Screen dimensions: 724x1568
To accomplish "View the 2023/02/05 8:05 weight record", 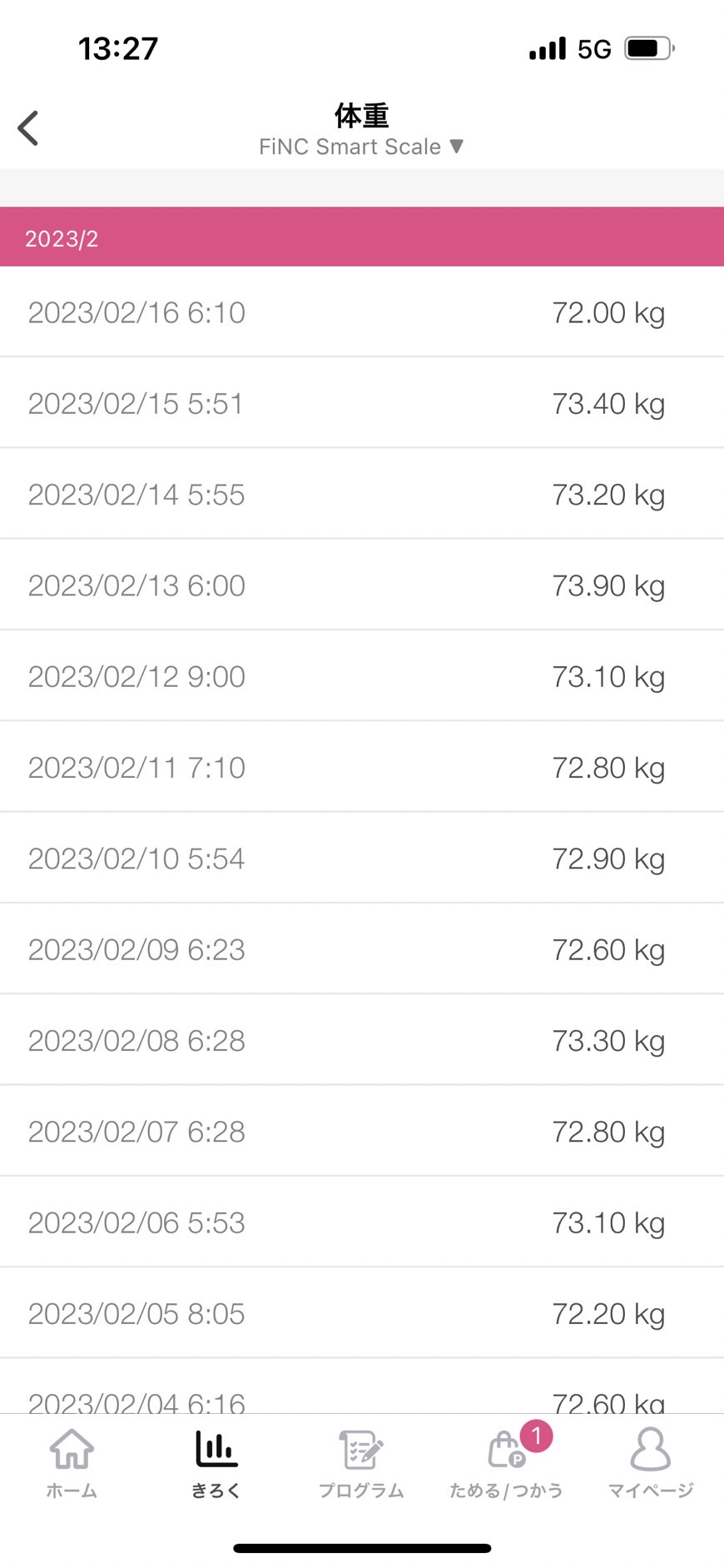I will 362,1313.
